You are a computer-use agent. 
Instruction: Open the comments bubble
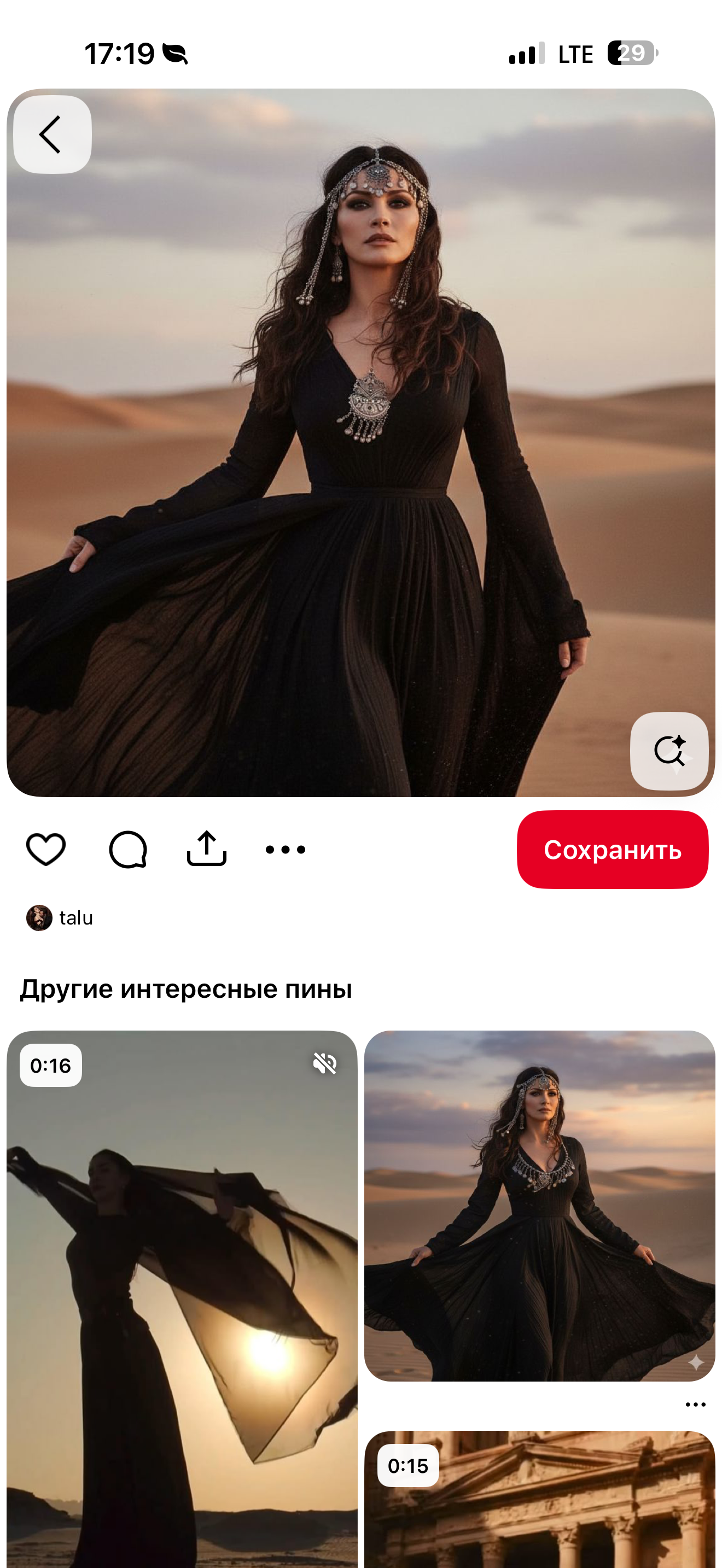[x=128, y=849]
